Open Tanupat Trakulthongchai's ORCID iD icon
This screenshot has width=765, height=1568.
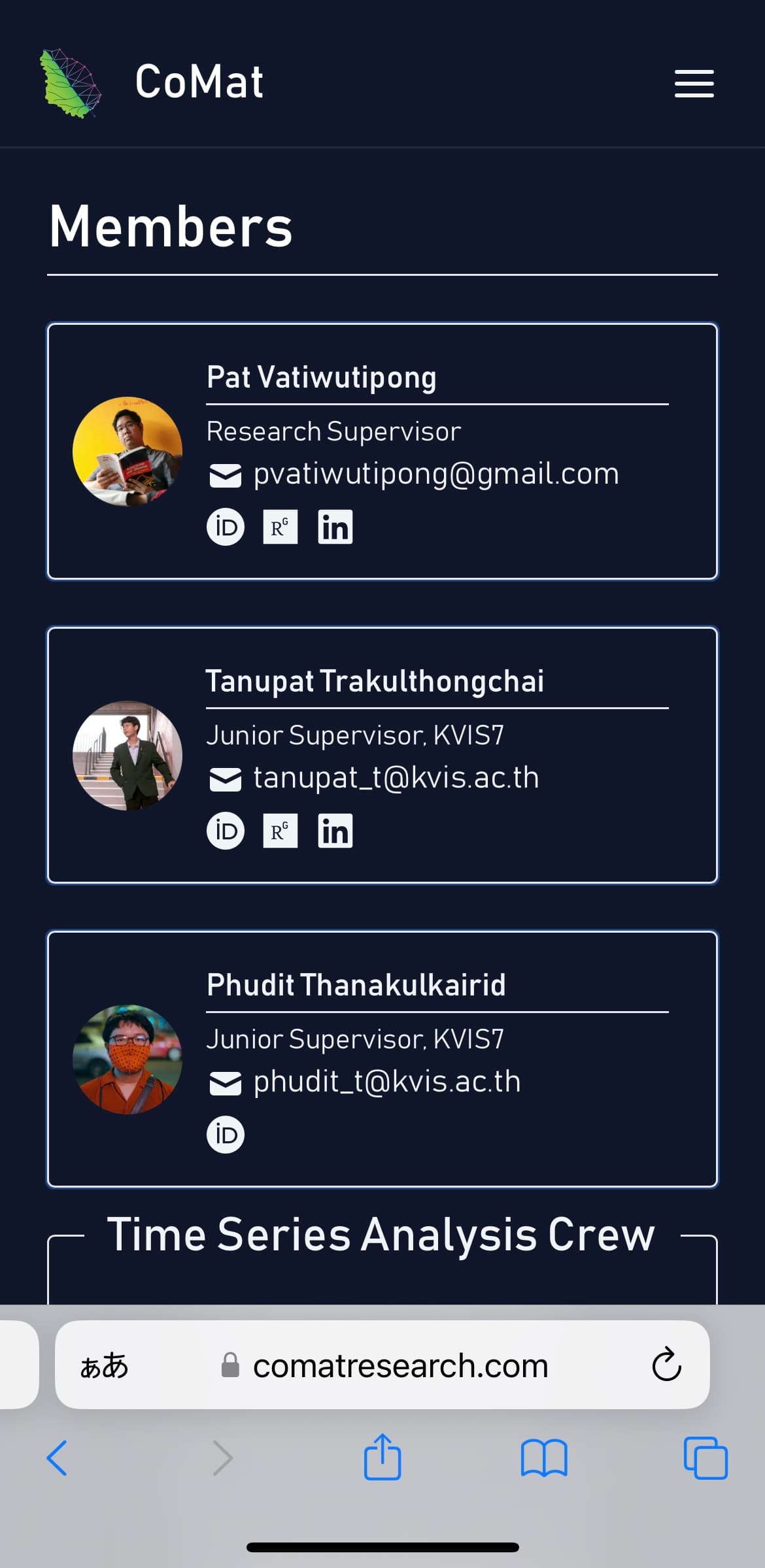[x=226, y=831]
